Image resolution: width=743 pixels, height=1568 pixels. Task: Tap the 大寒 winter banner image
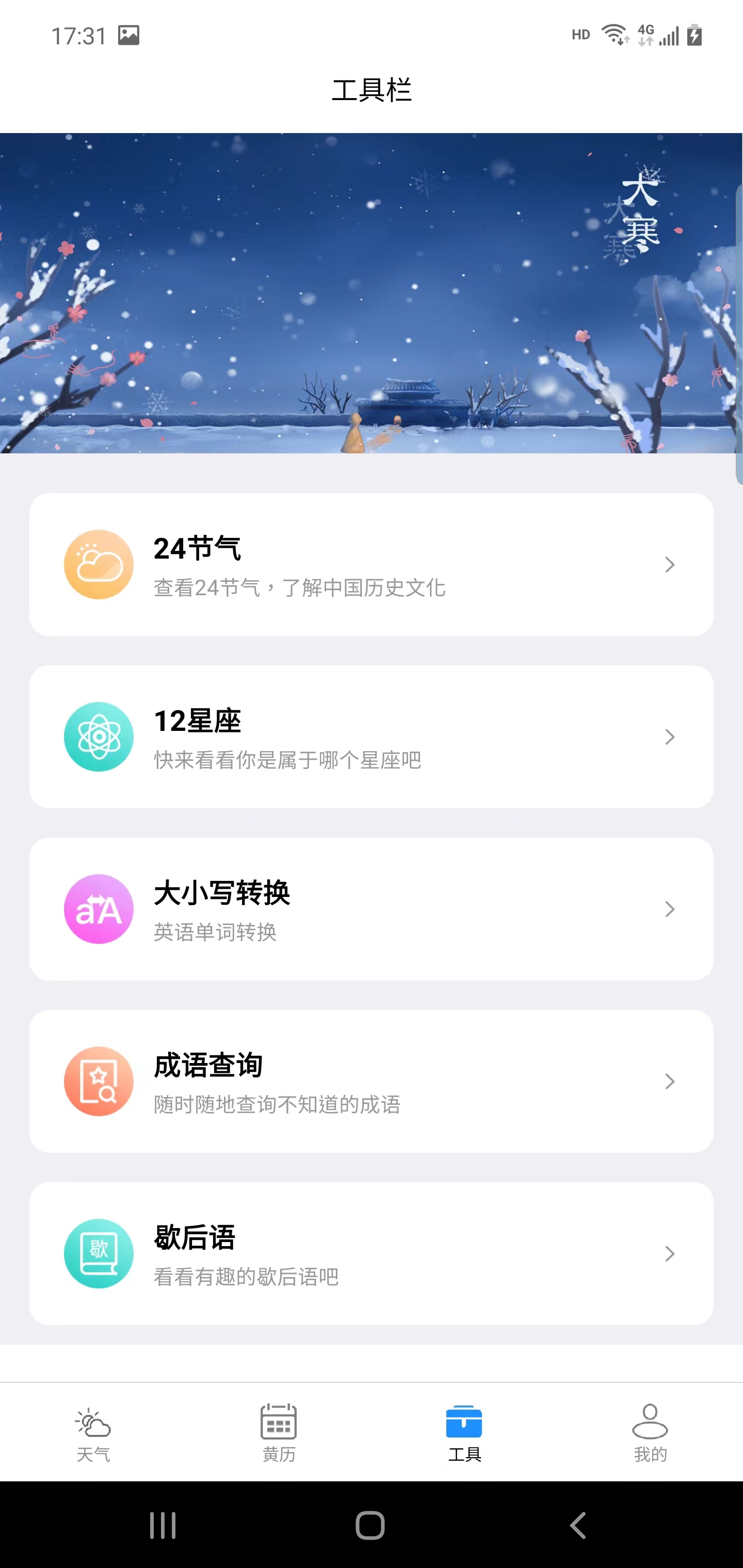[372, 291]
